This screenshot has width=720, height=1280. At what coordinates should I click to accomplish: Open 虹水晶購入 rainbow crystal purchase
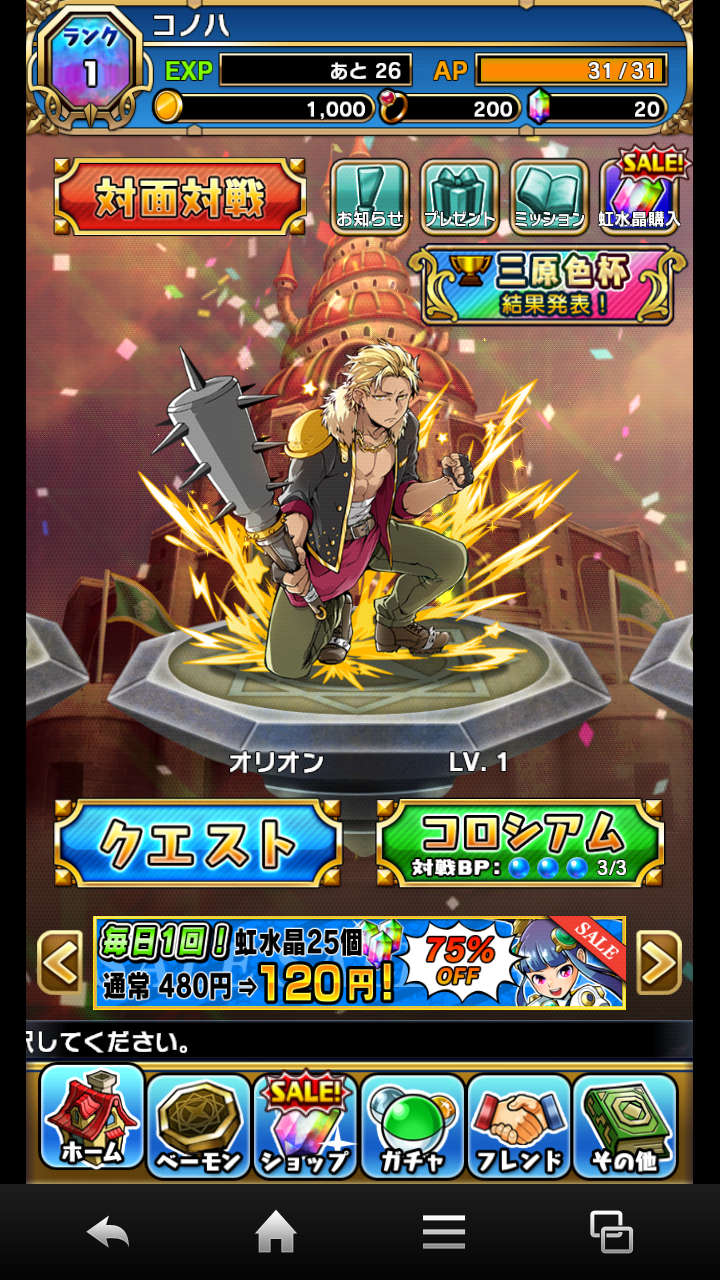click(640, 196)
